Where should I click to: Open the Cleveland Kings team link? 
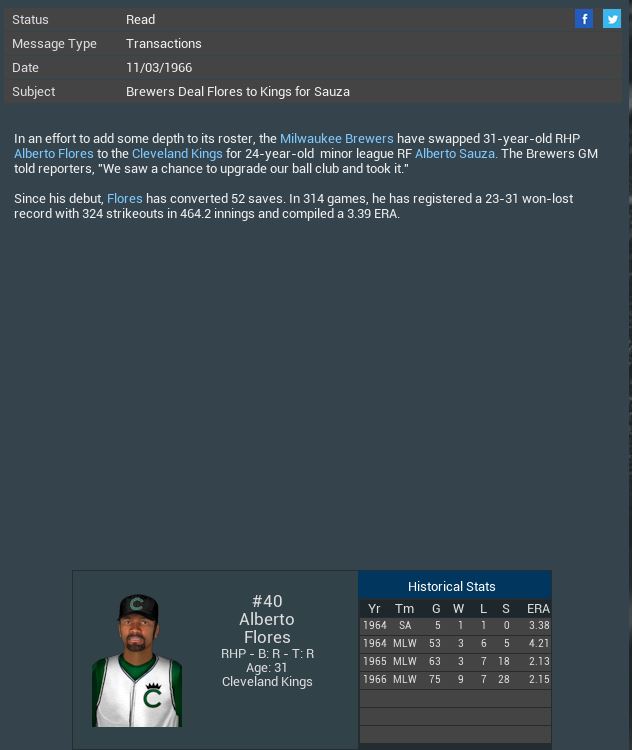[x=177, y=154]
